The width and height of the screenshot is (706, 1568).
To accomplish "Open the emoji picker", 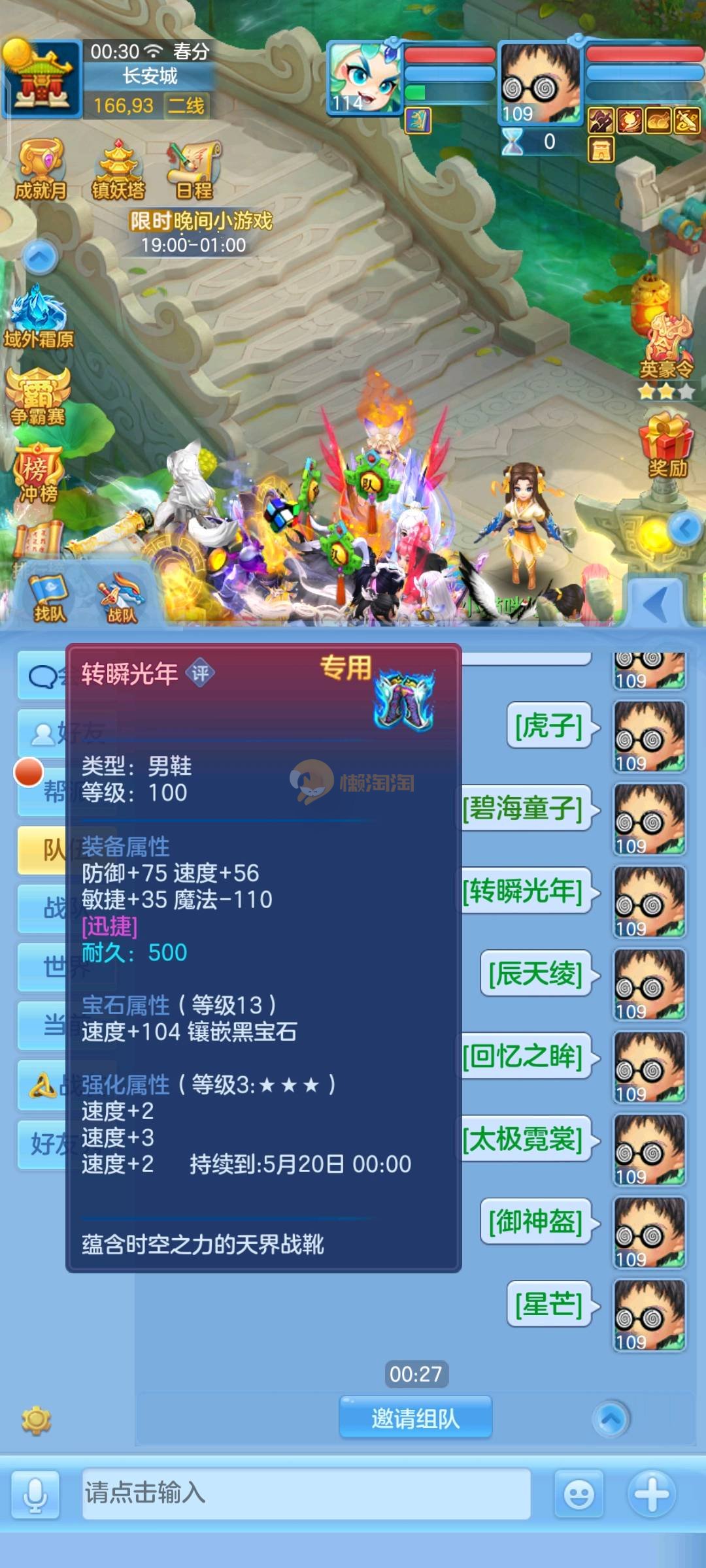I will click(x=579, y=1494).
